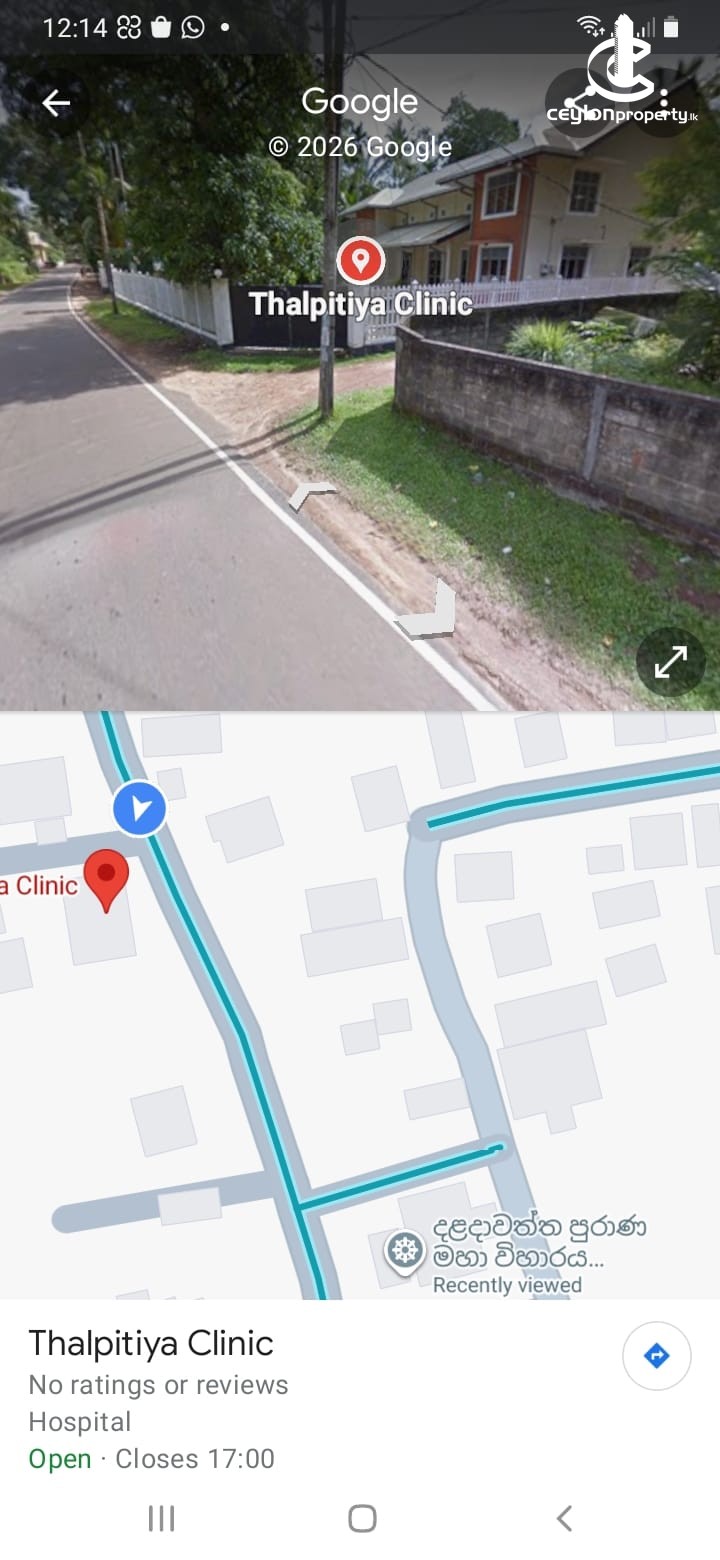Get directions to Thalpitiya Clinic
This screenshot has height=1560, width=720.
point(656,1356)
